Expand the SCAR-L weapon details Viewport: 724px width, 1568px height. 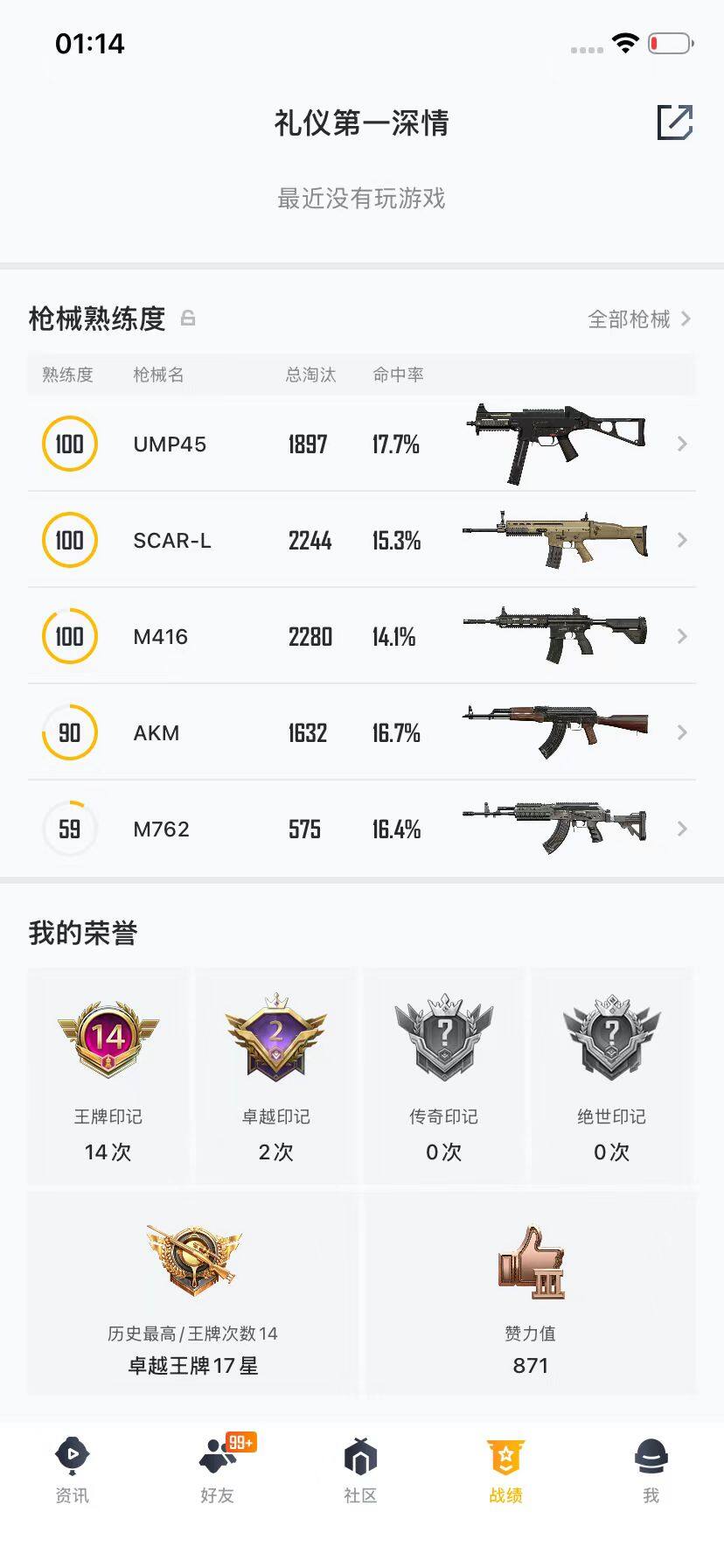point(683,540)
